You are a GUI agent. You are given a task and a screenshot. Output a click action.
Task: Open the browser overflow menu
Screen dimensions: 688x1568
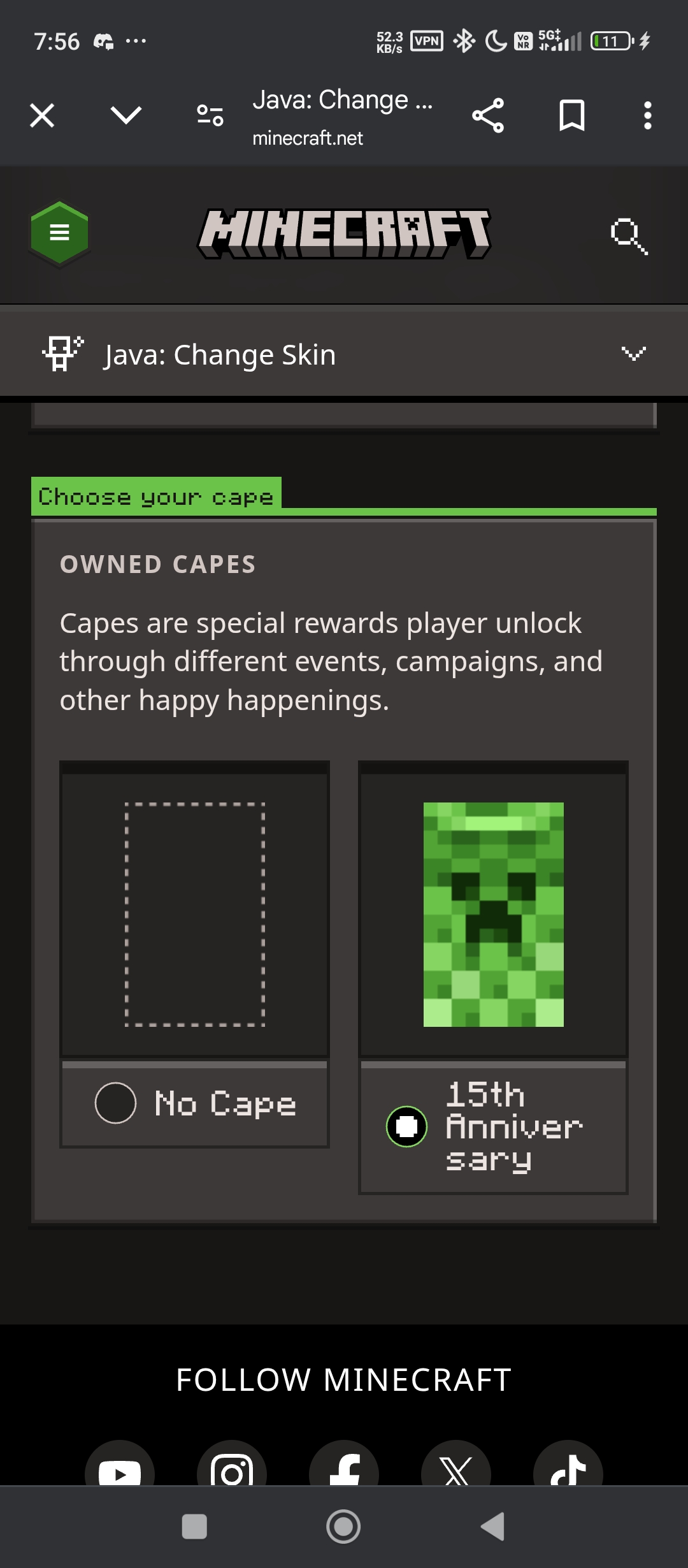647,116
